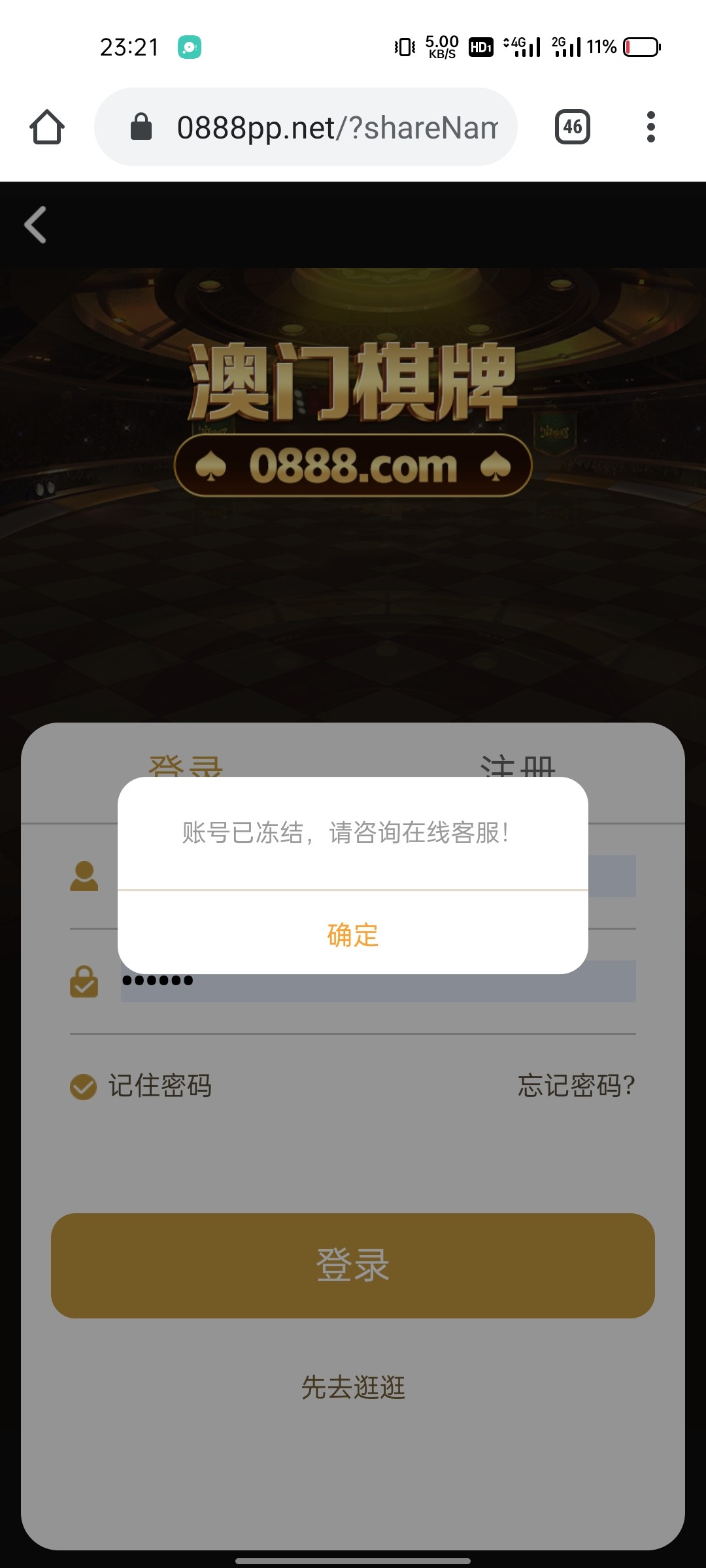Confirm the frozen account dialog with 确定

pyautogui.click(x=353, y=934)
